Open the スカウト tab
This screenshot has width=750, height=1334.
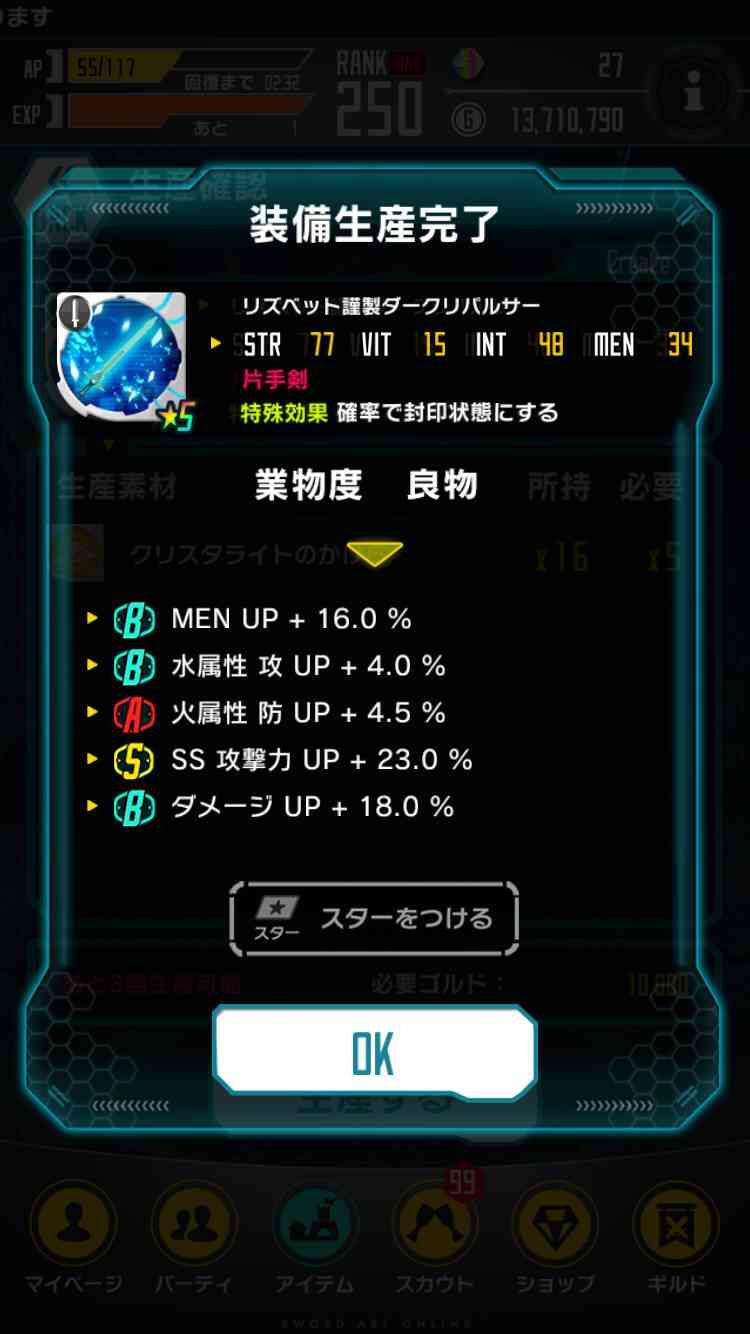(x=434, y=1237)
